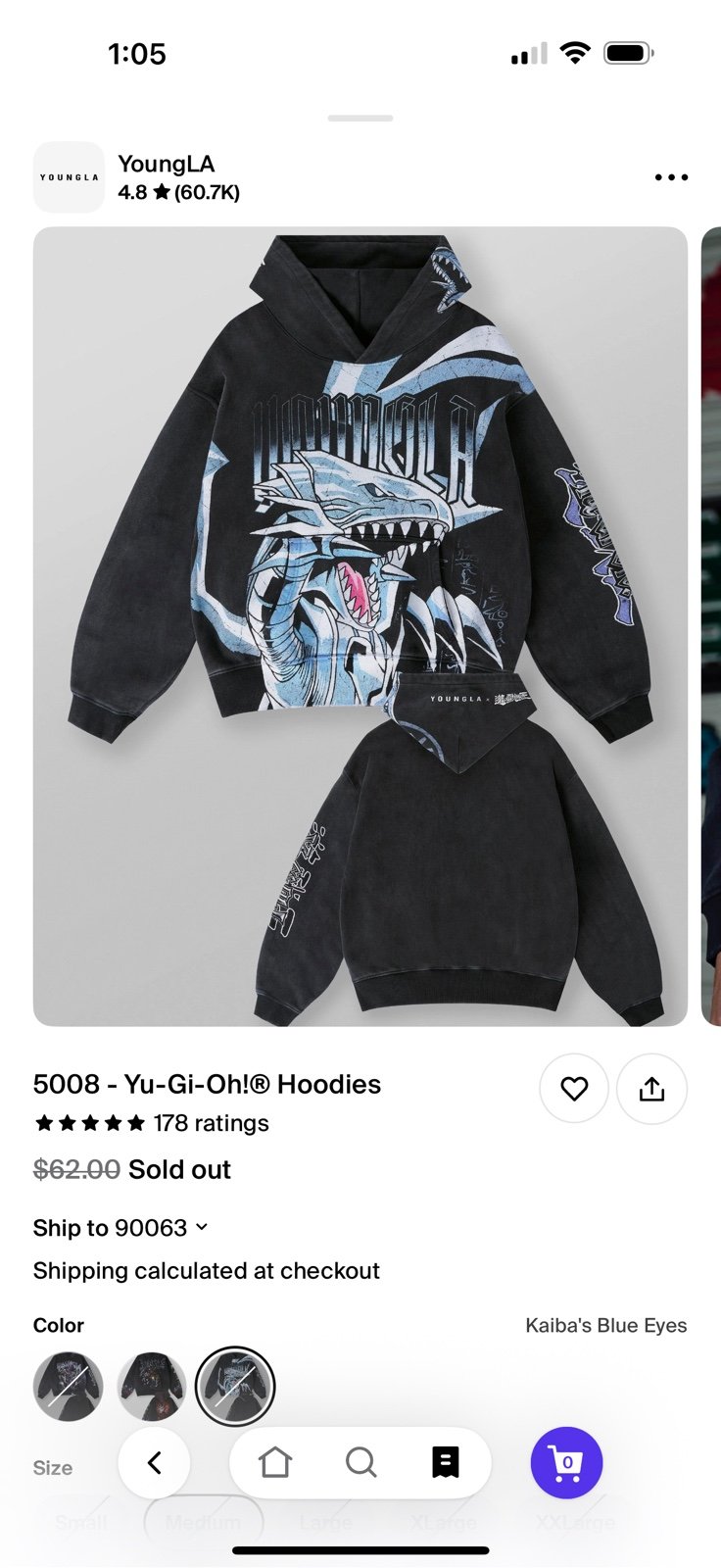
Task: Select the second hoodie color swatch
Action: point(151,1387)
